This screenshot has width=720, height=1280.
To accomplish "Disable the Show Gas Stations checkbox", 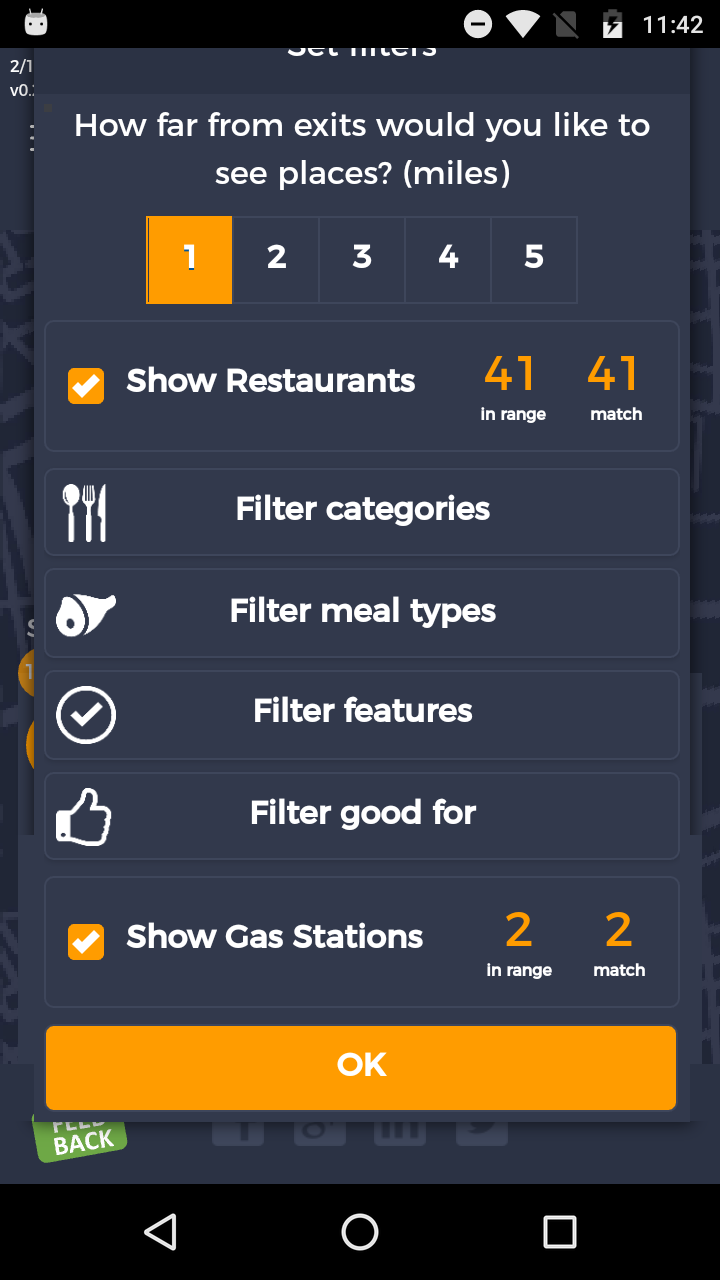I will tap(86, 942).
